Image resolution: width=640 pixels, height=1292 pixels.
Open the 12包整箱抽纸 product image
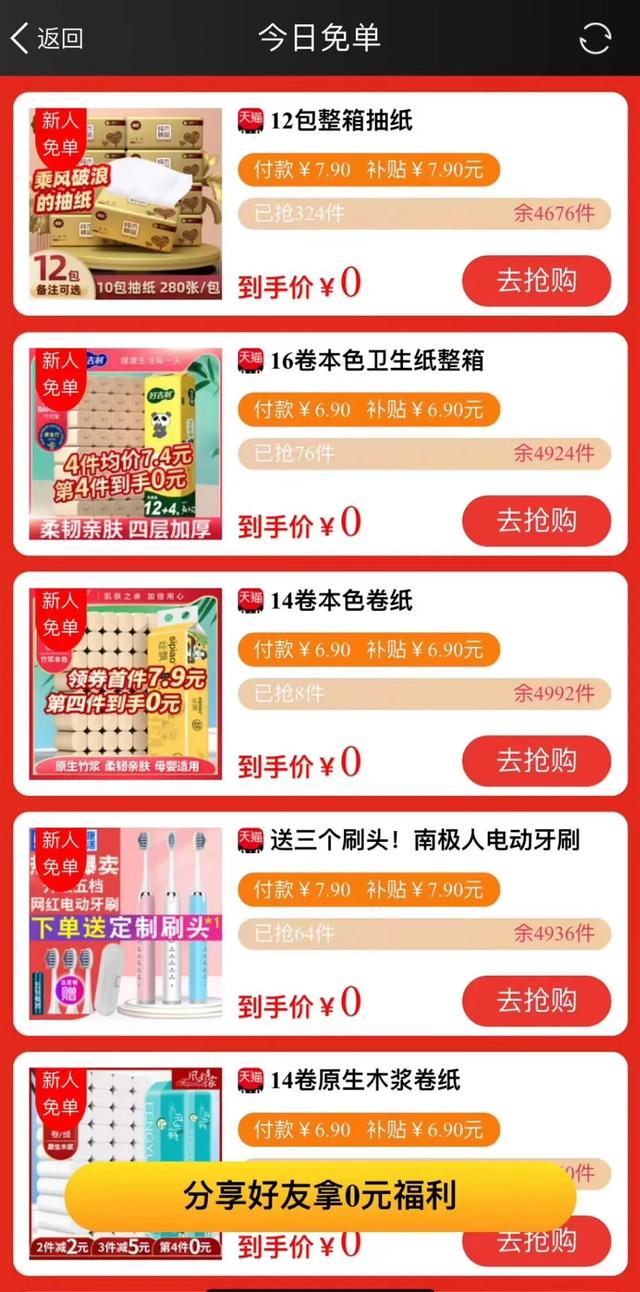125,203
